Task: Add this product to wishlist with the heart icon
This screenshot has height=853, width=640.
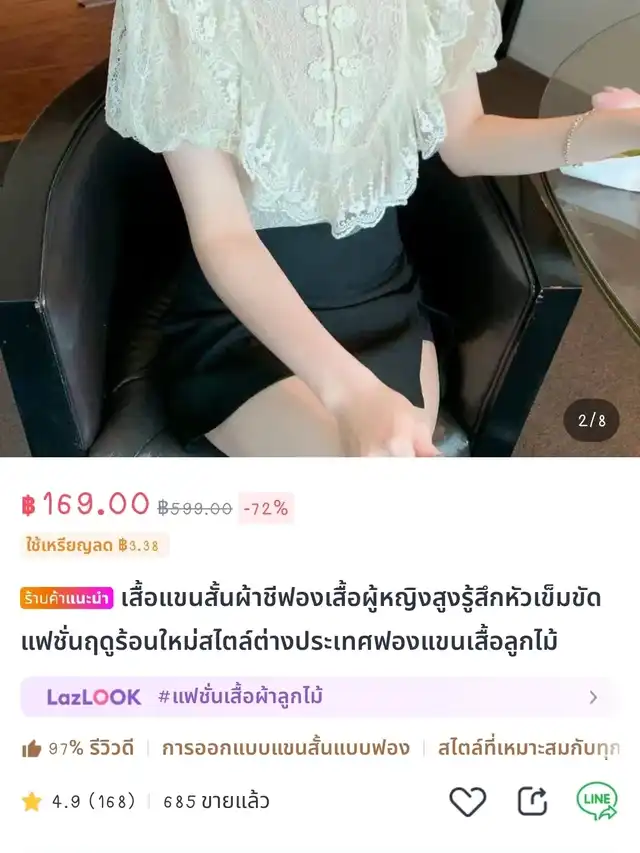Action: coord(467,801)
